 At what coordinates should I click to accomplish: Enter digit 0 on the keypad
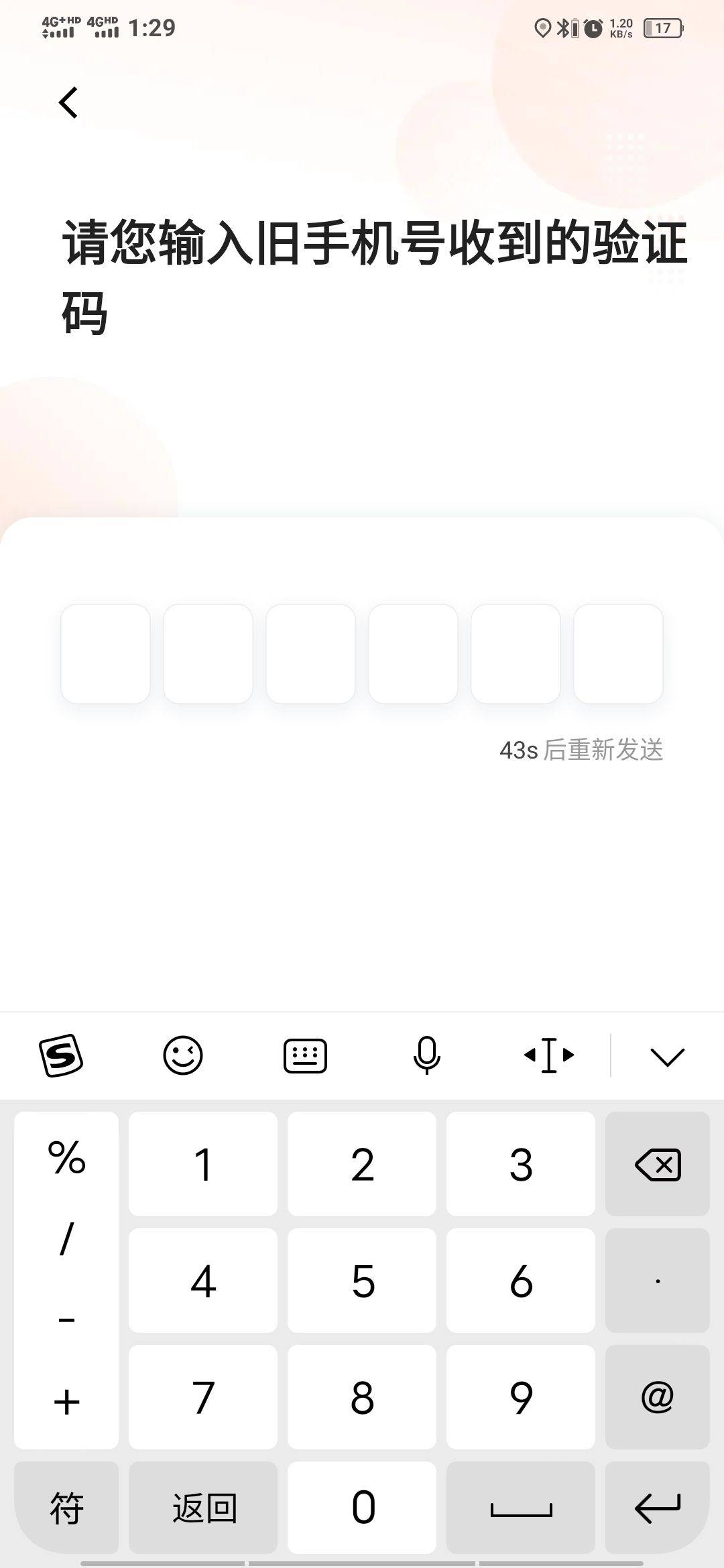coord(362,1508)
